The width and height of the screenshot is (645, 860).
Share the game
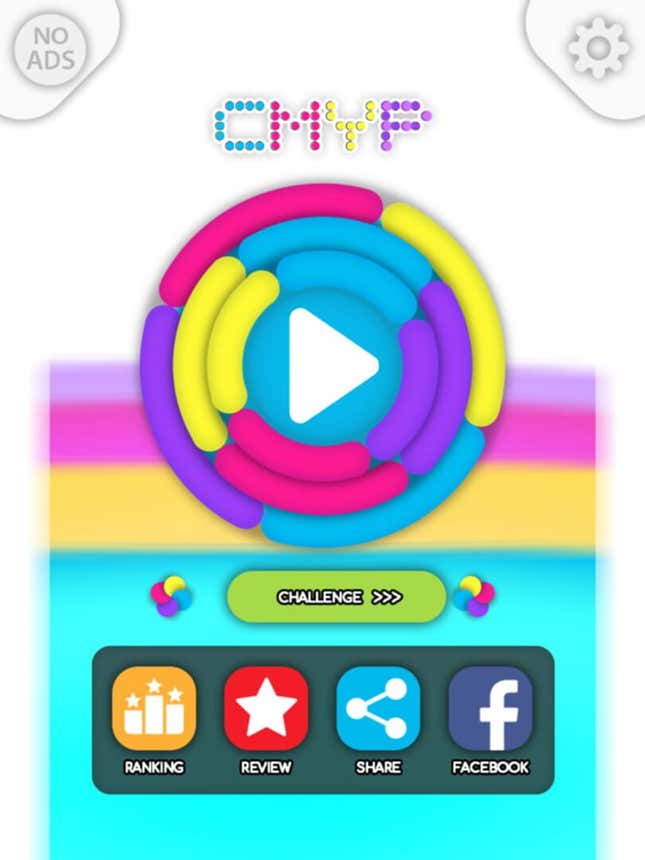[378, 709]
